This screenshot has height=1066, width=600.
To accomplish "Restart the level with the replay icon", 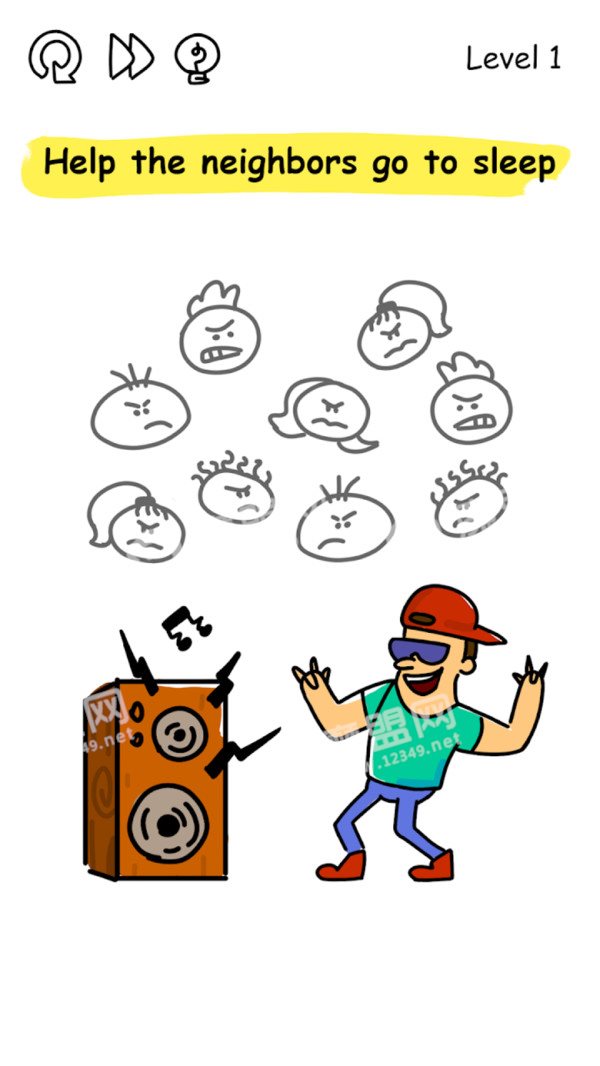I will (55, 57).
